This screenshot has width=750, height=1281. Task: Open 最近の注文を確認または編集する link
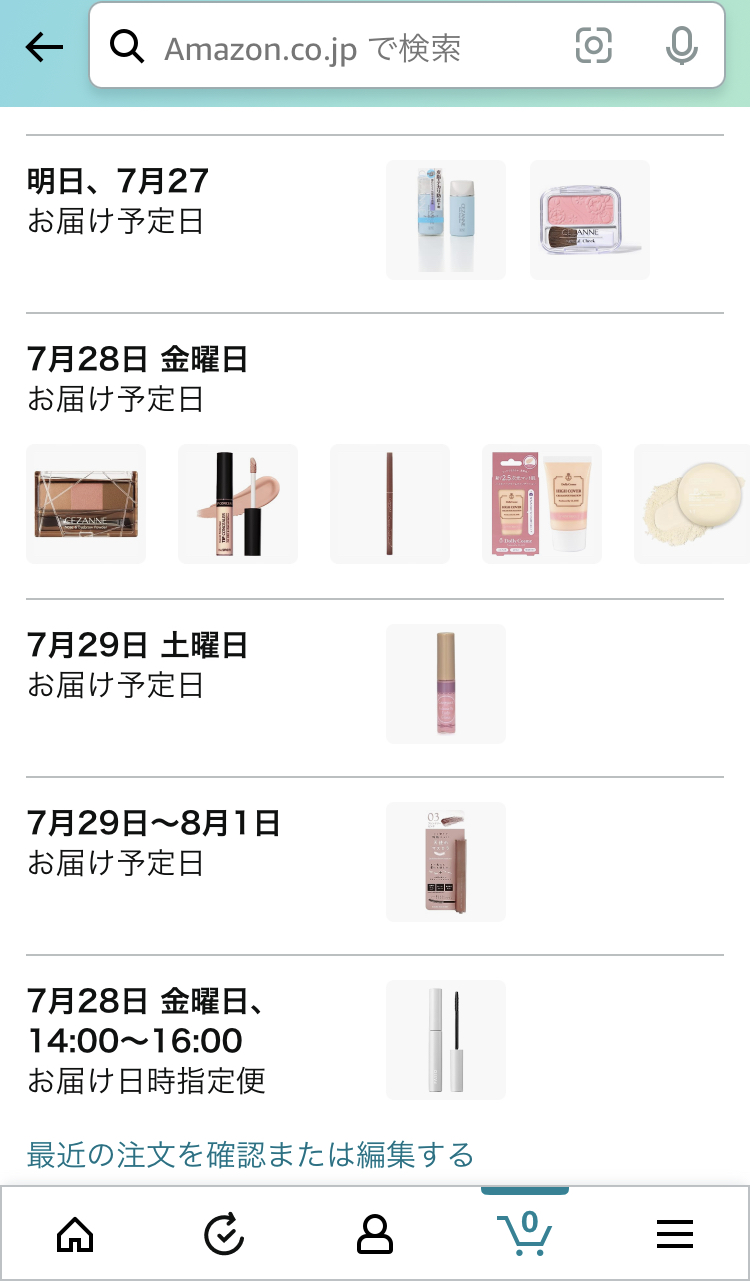click(250, 1155)
